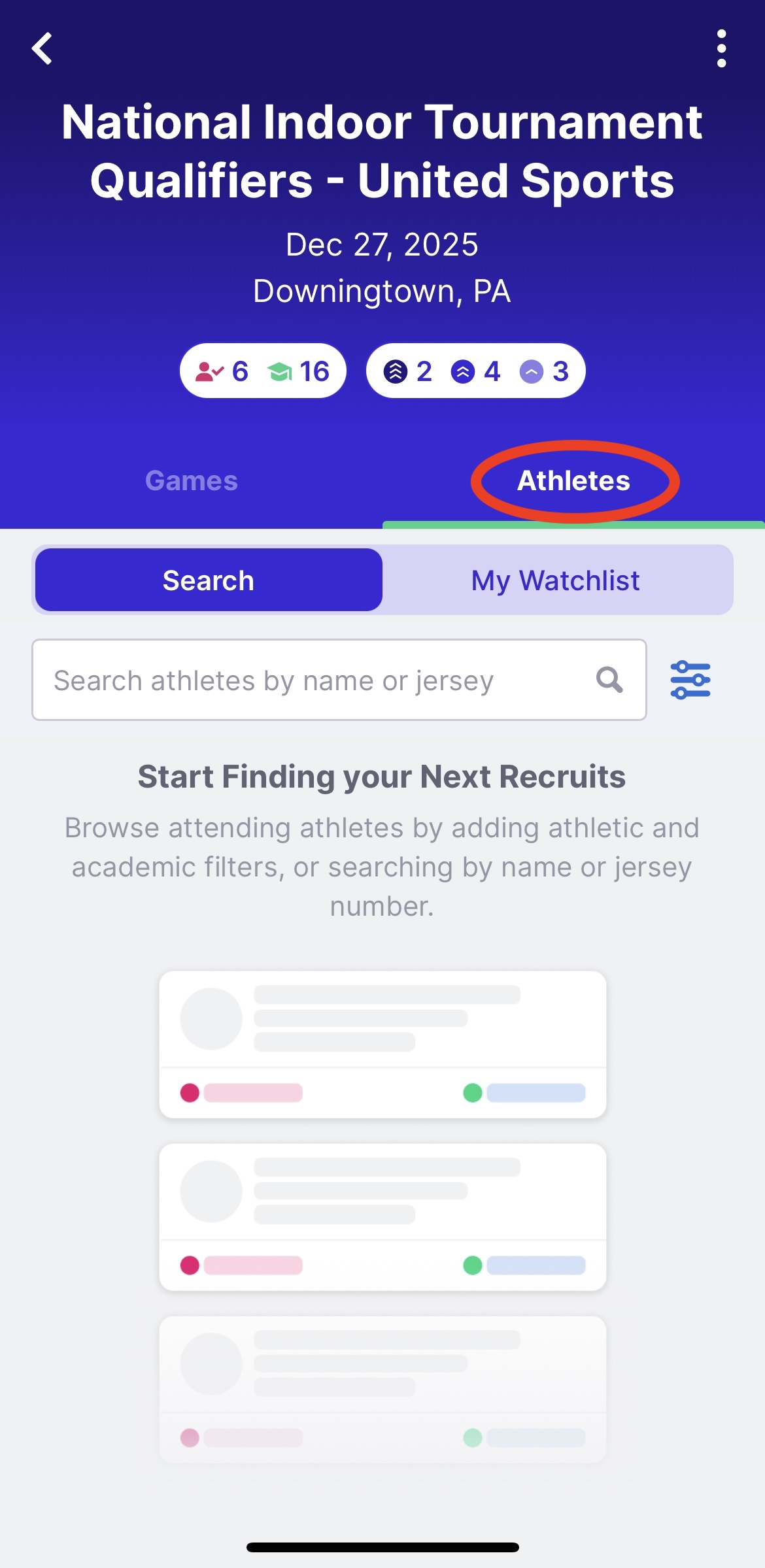
Task: Tap the magnifying glass search icon
Action: pyautogui.click(x=609, y=680)
